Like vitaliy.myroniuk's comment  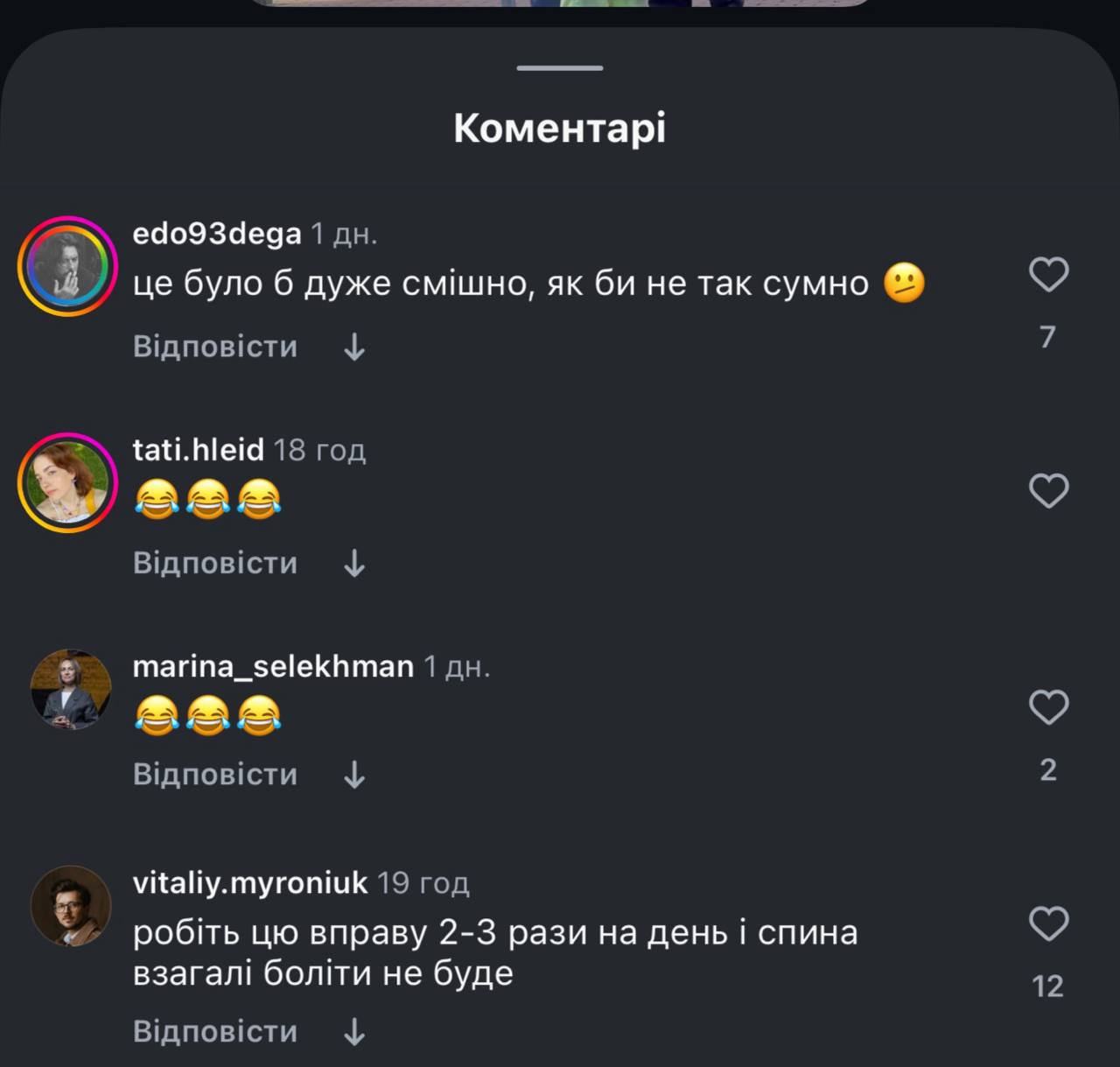[1048, 923]
